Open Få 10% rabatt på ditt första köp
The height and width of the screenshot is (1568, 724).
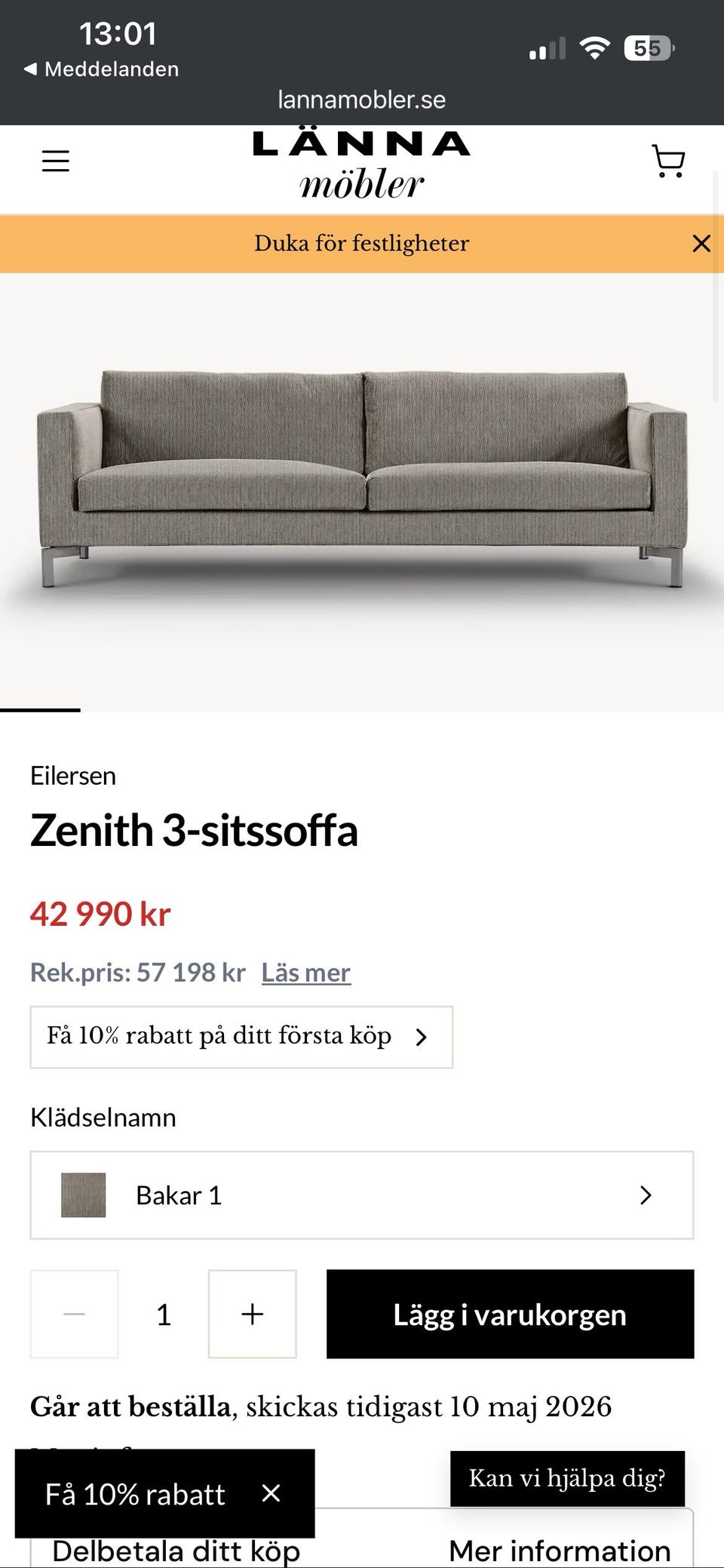click(x=240, y=1036)
